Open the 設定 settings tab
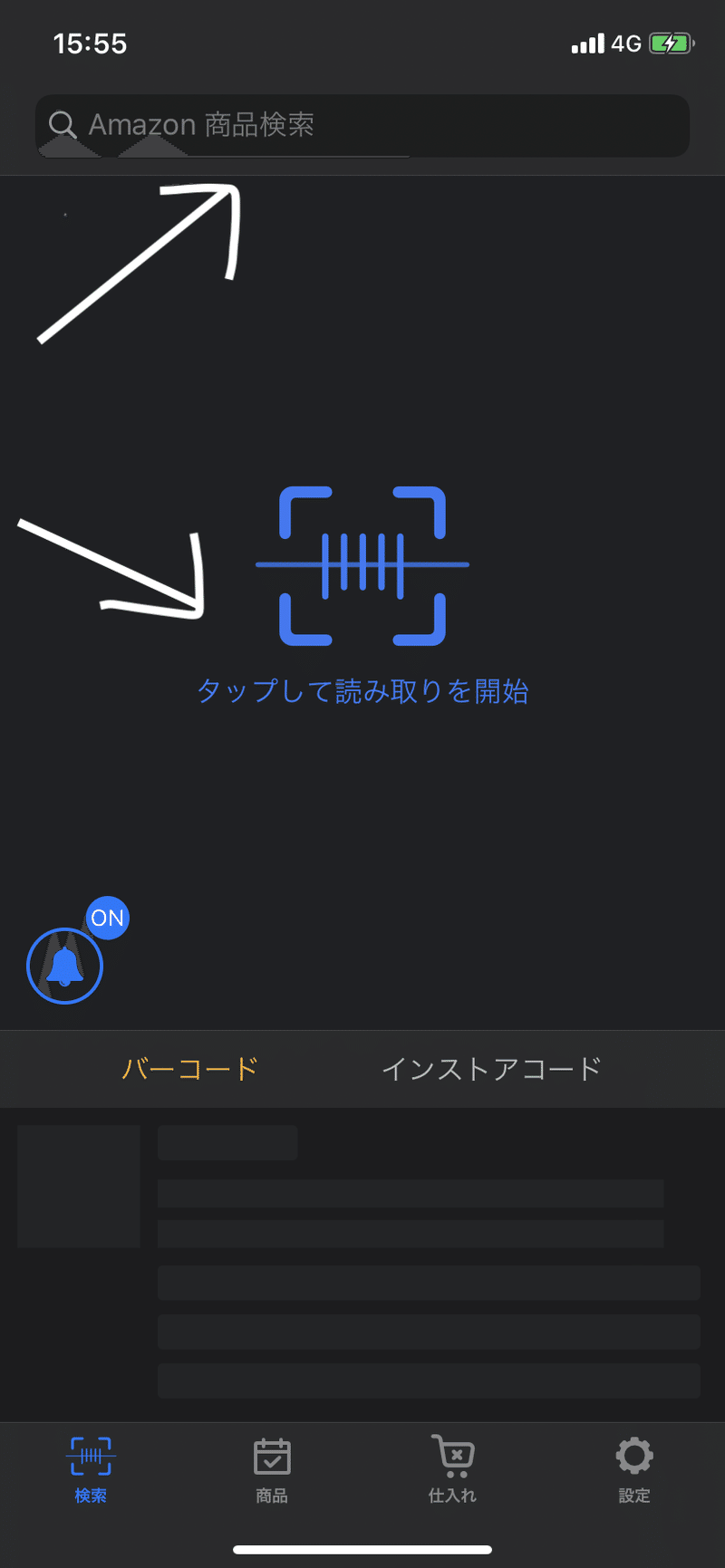The width and height of the screenshot is (725, 1568). pos(634,1469)
